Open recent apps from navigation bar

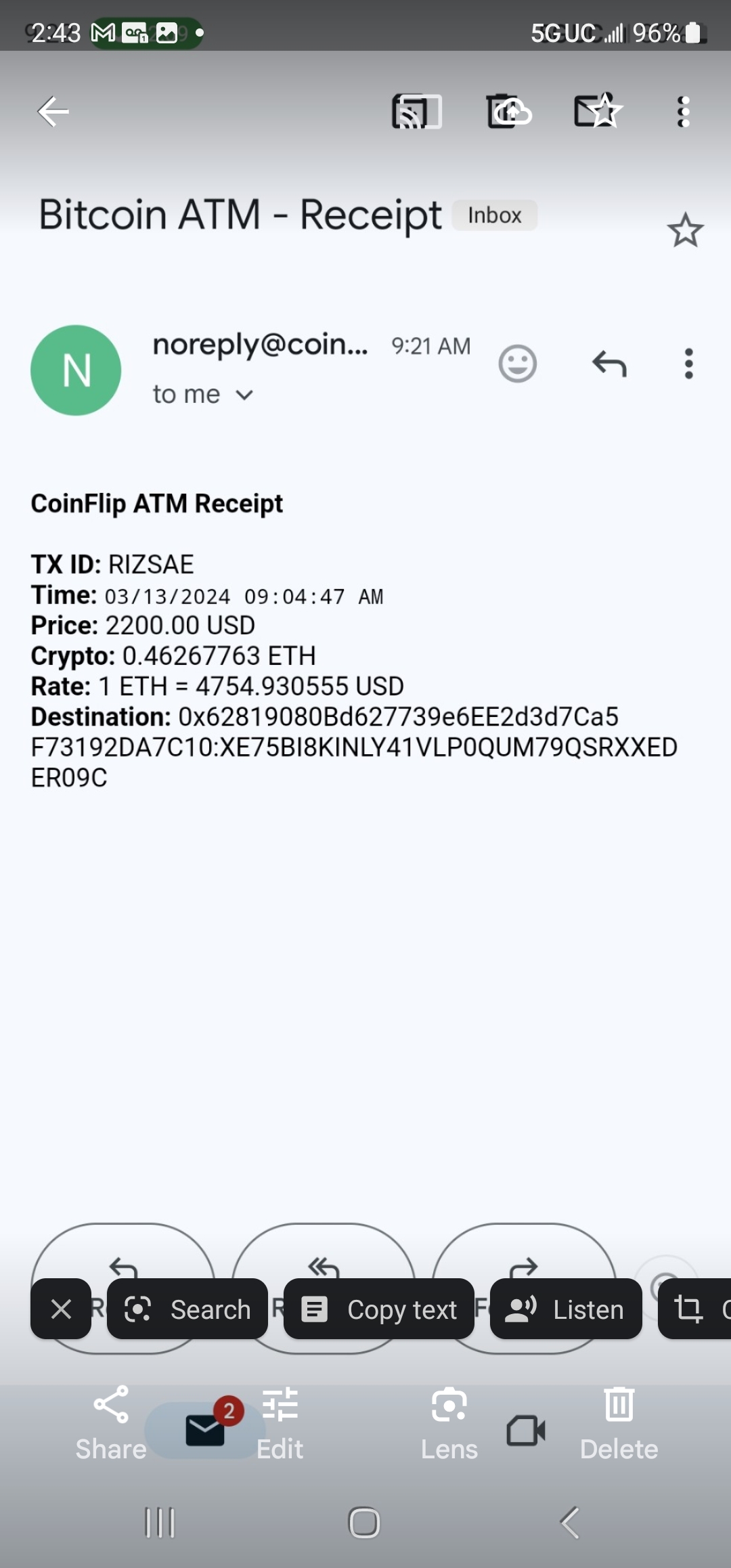pyautogui.click(x=160, y=1523)
